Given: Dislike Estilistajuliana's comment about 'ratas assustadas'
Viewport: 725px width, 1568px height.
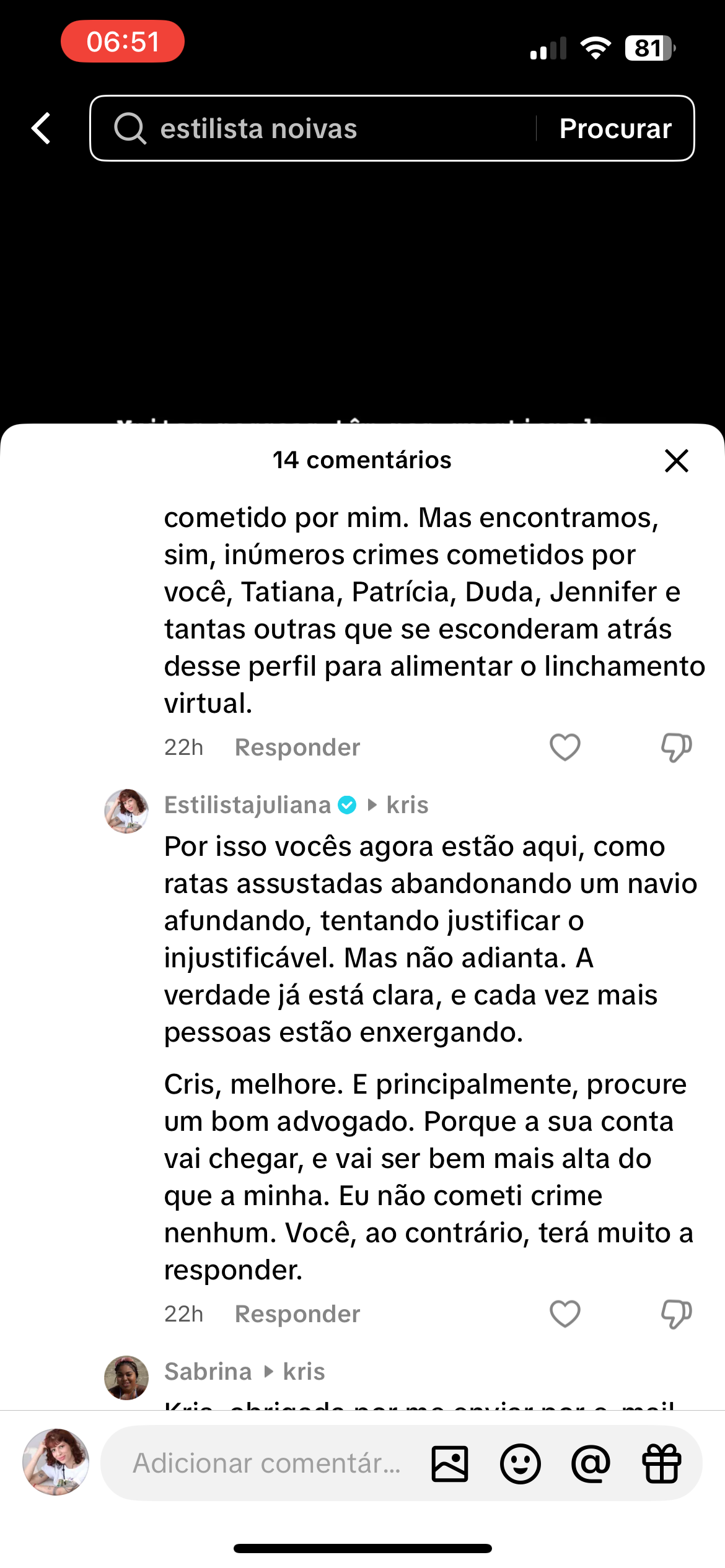Looking at the screenshot, I should click(676, 1313).
